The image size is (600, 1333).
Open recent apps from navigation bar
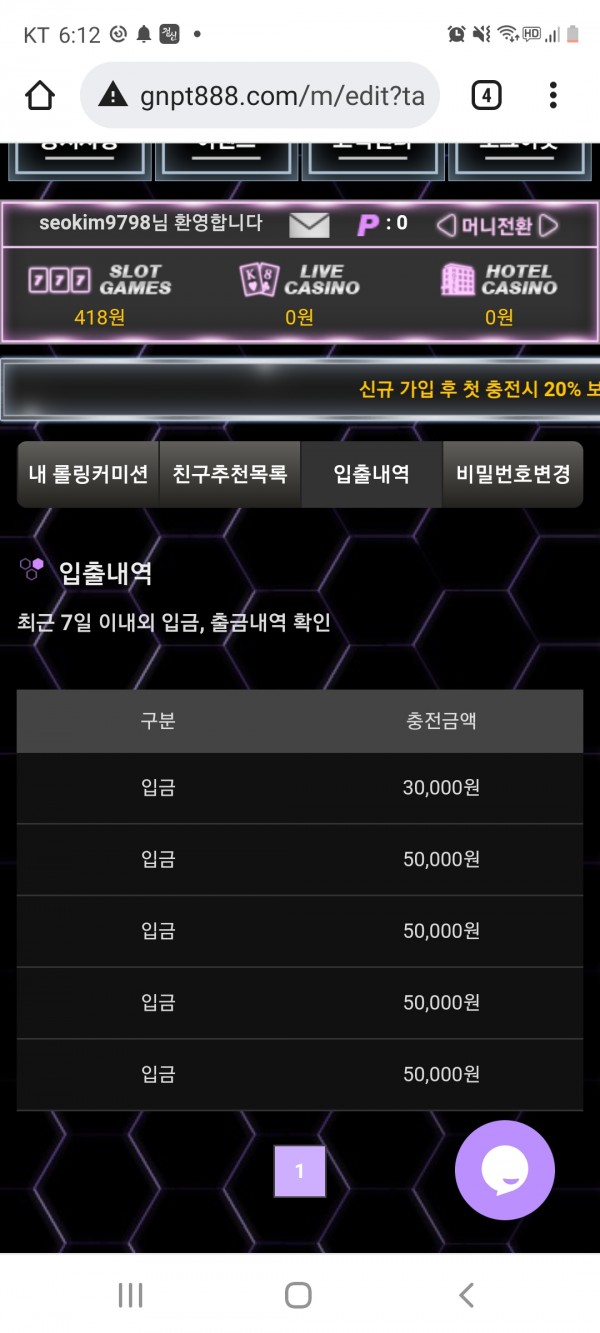click(x=130, y=1295)
